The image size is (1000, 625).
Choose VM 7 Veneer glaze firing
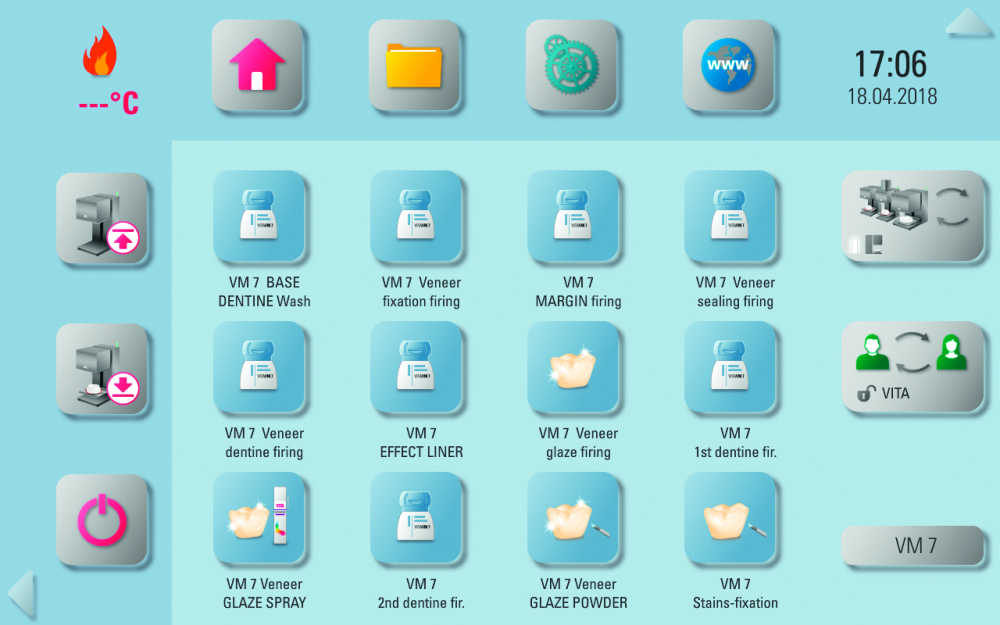573,368
